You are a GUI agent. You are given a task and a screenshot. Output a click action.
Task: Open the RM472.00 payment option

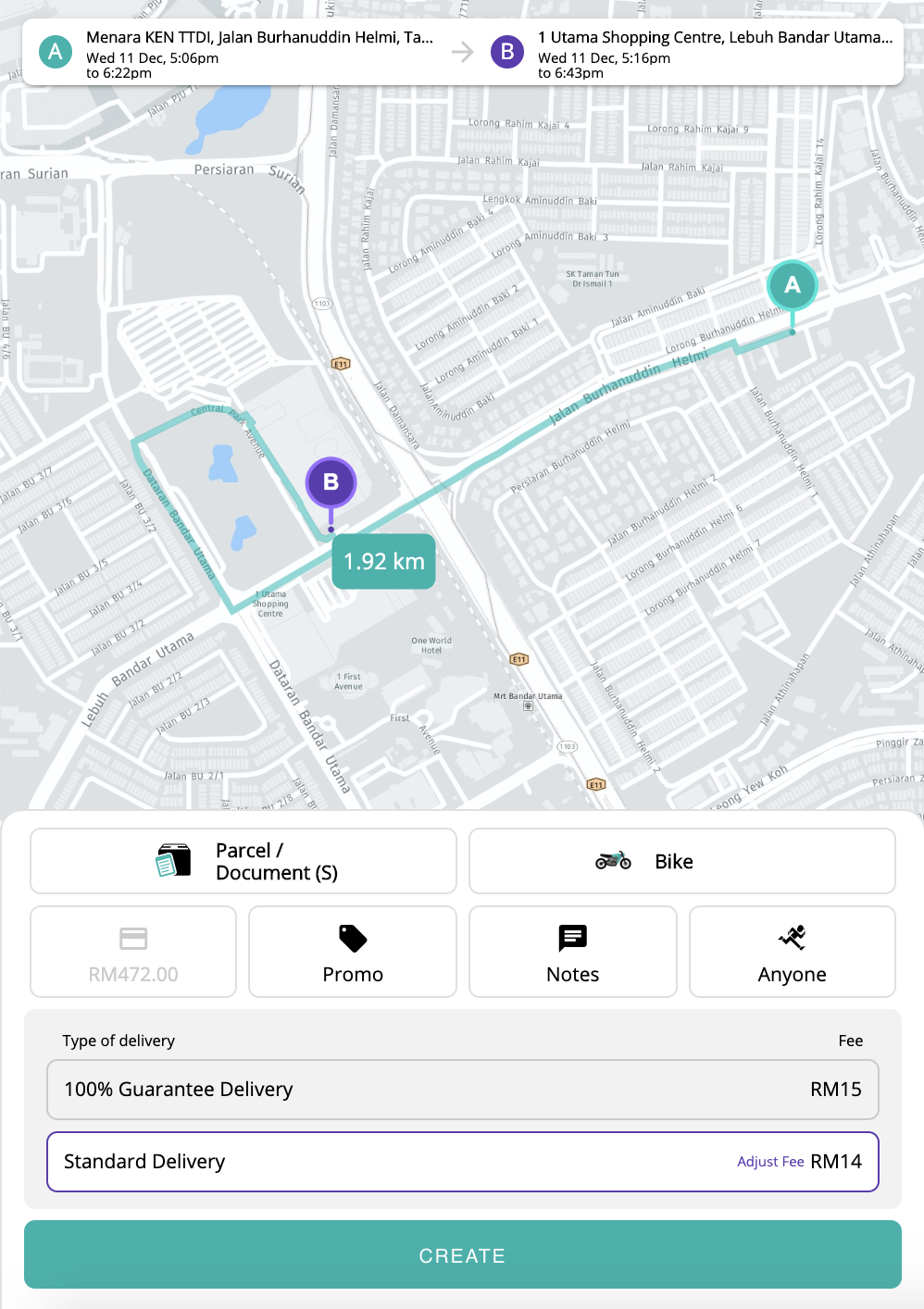(x=133, y=952)
